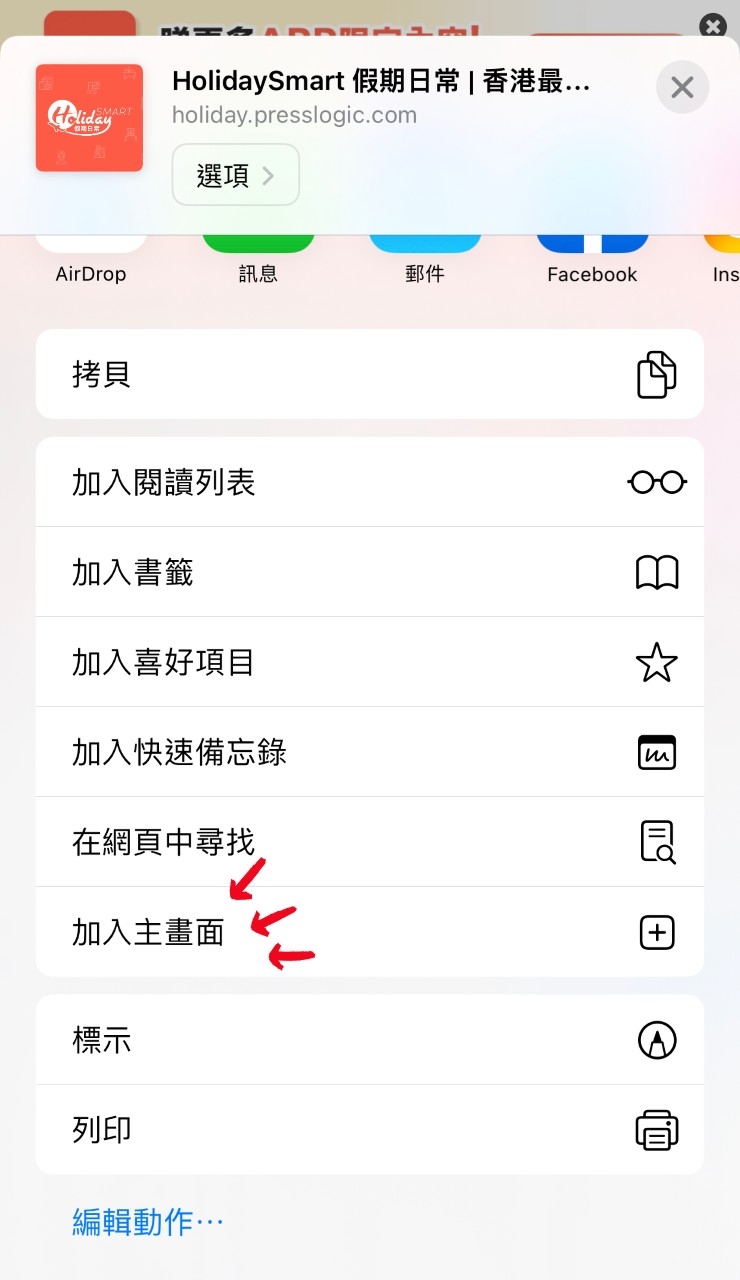The image size is (740, 1280).
Task: Tap the HolidaySmart site thumbnail
Action: click(89, 117)
